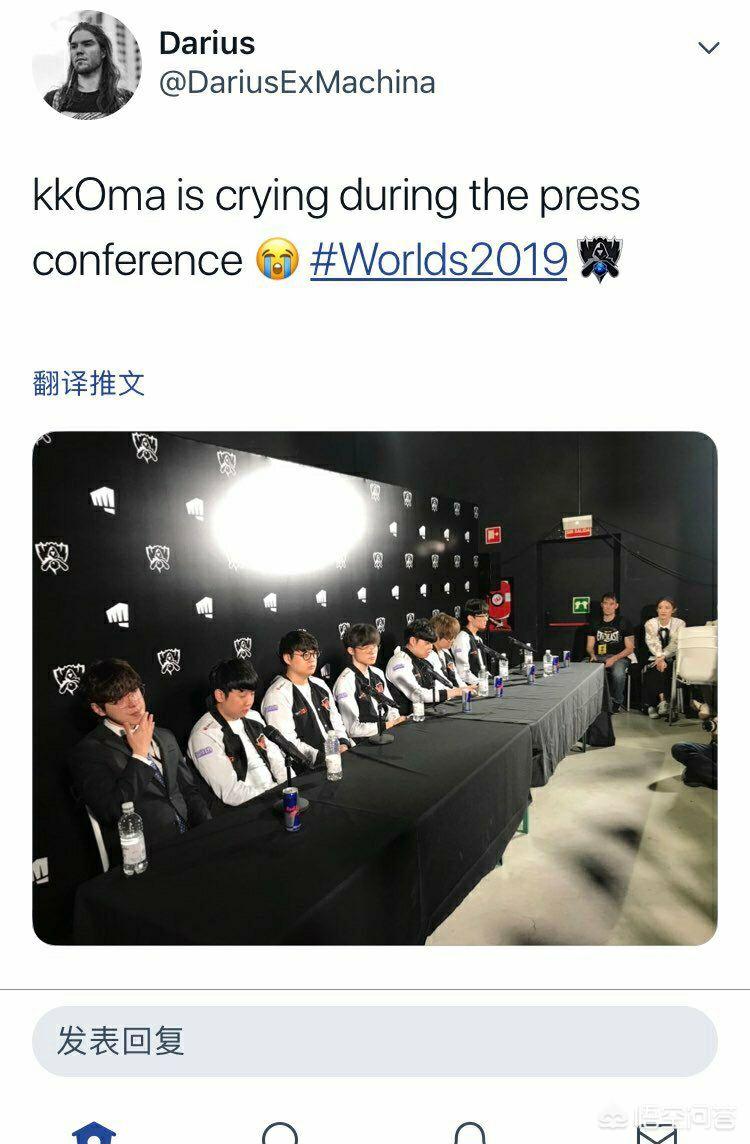Image resolution: width=750 pixels, height=1144 pixels.
Task: Switch to the Search tab
Action: (280, 1134)
